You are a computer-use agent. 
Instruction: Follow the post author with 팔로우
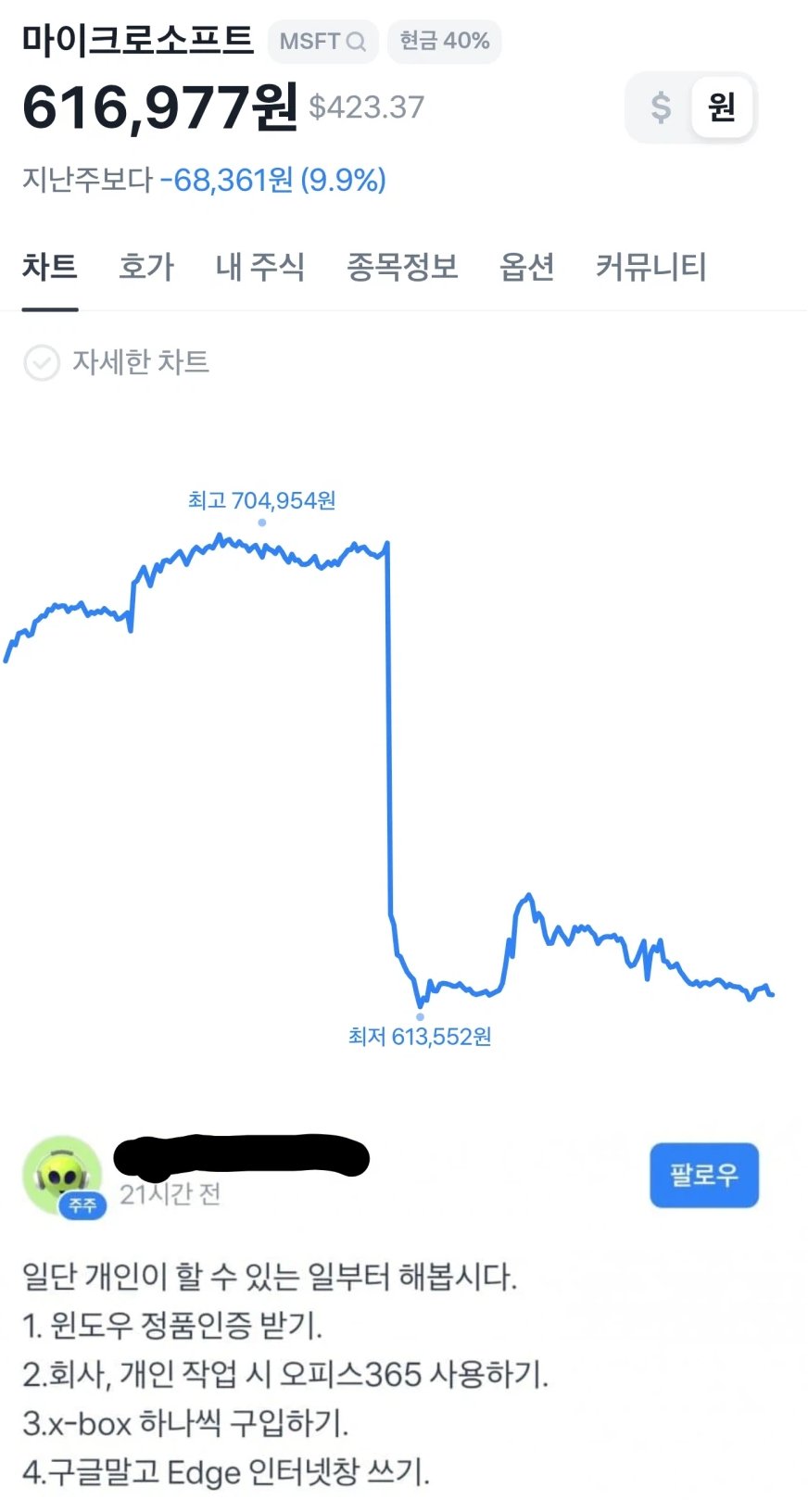pyautogui.click(x=703, y=1175)
